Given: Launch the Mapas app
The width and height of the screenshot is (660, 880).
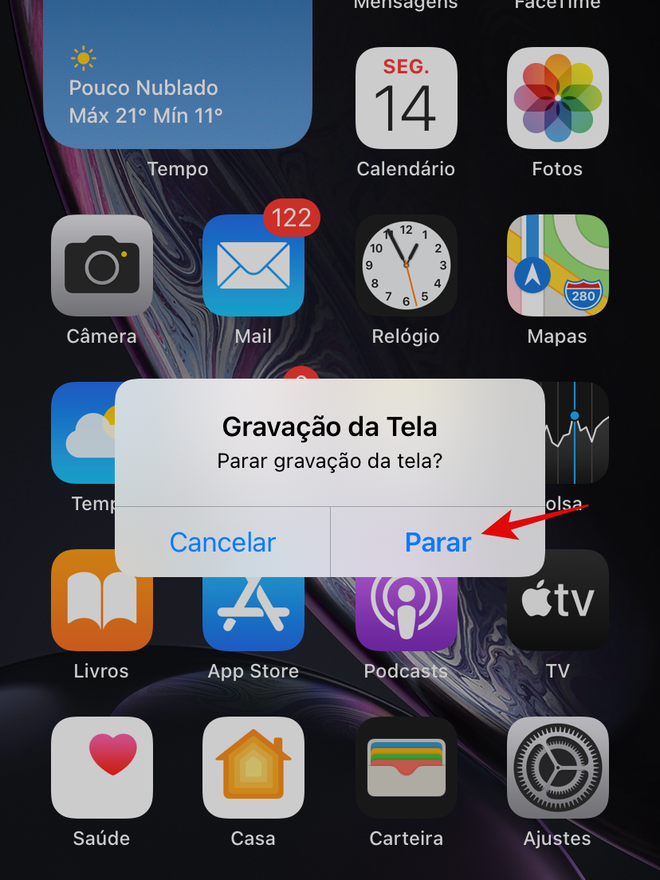Looking at the screenshot, I should click(557, 266).
